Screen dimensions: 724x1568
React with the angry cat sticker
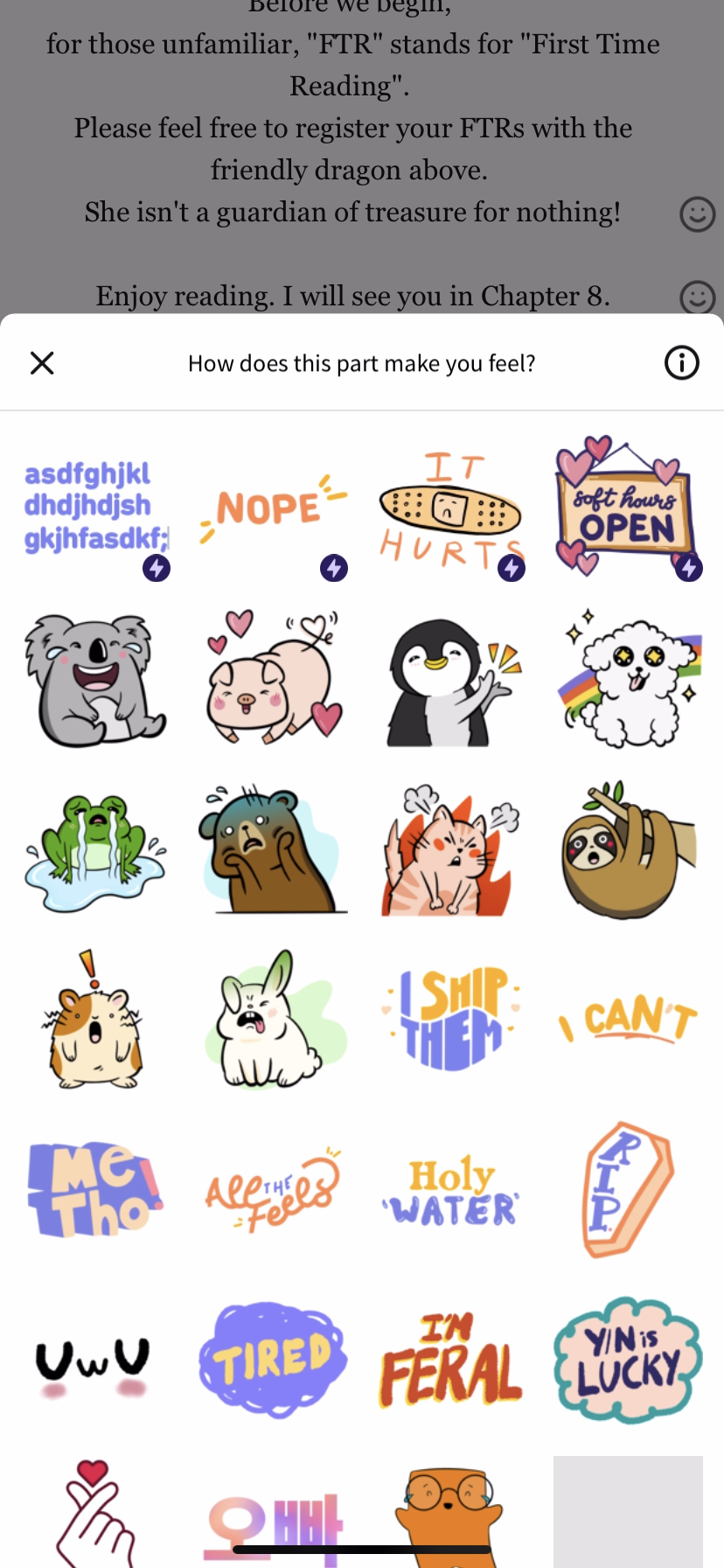pos(450,850)
